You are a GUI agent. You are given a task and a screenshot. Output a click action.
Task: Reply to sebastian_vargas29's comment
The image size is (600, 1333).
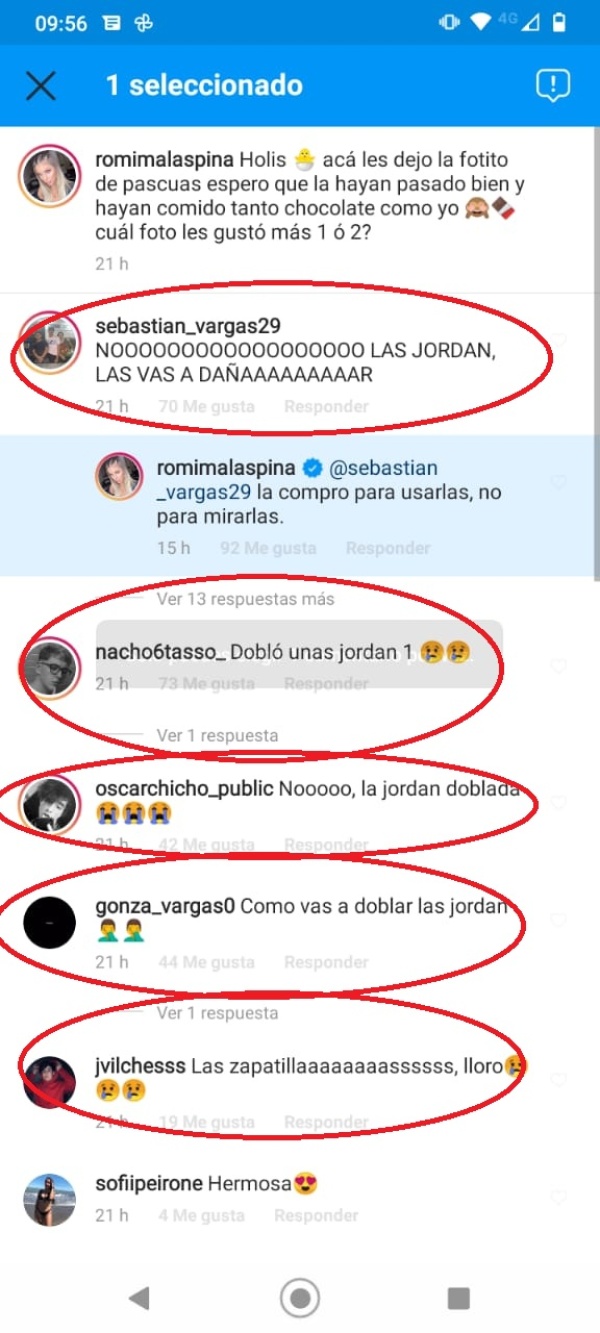(326, 407)
